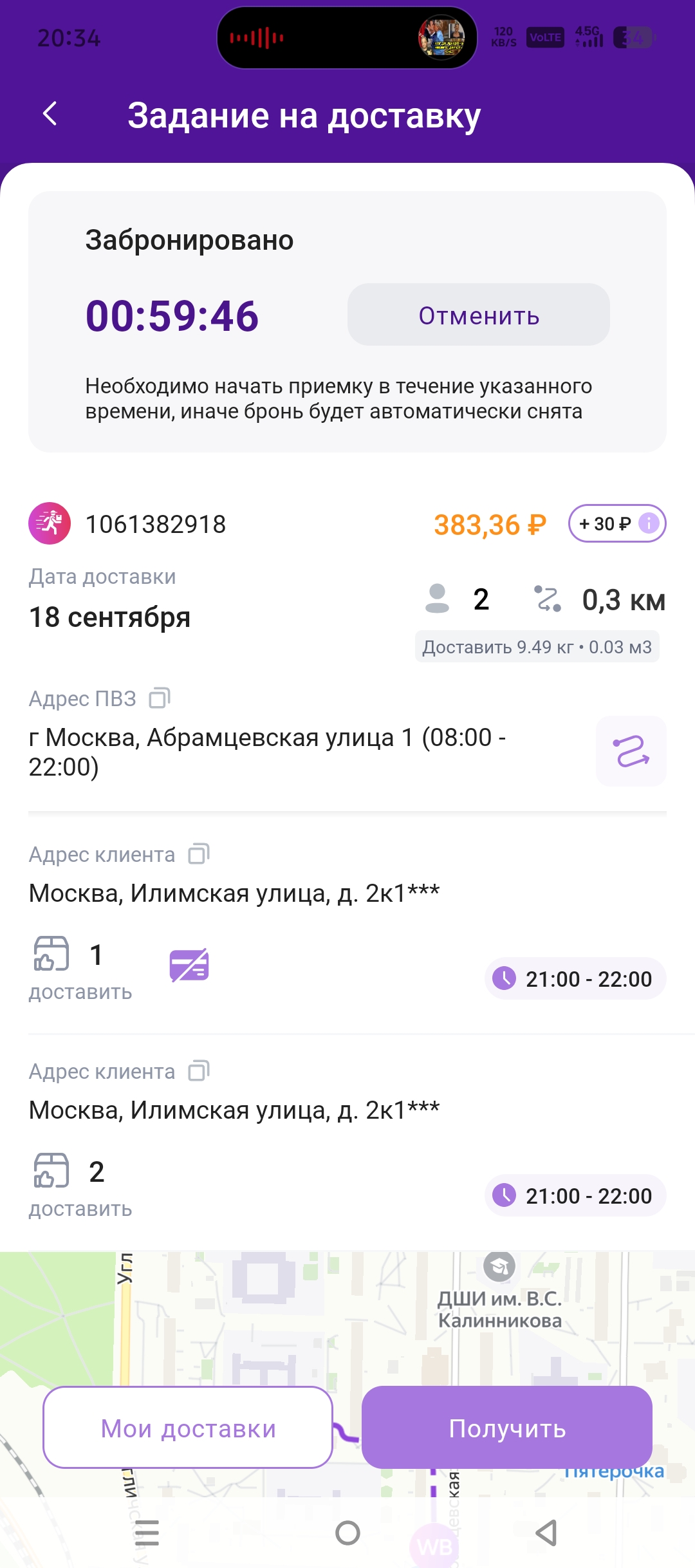695x1568 pixels.
Task: Open route to the Абрамцевская pickup point
Action: click(x=631, y=751)
